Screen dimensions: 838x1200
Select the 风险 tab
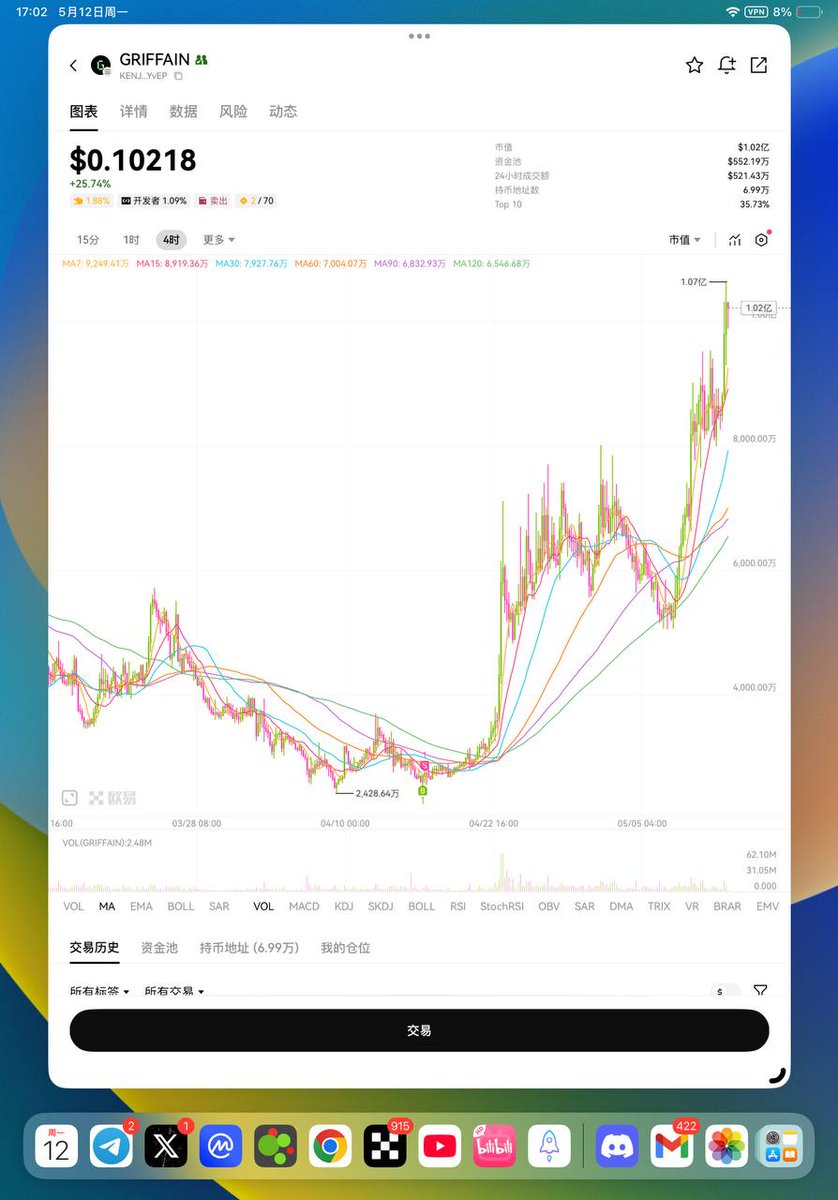pyautogui.click(x=233, y=112)
